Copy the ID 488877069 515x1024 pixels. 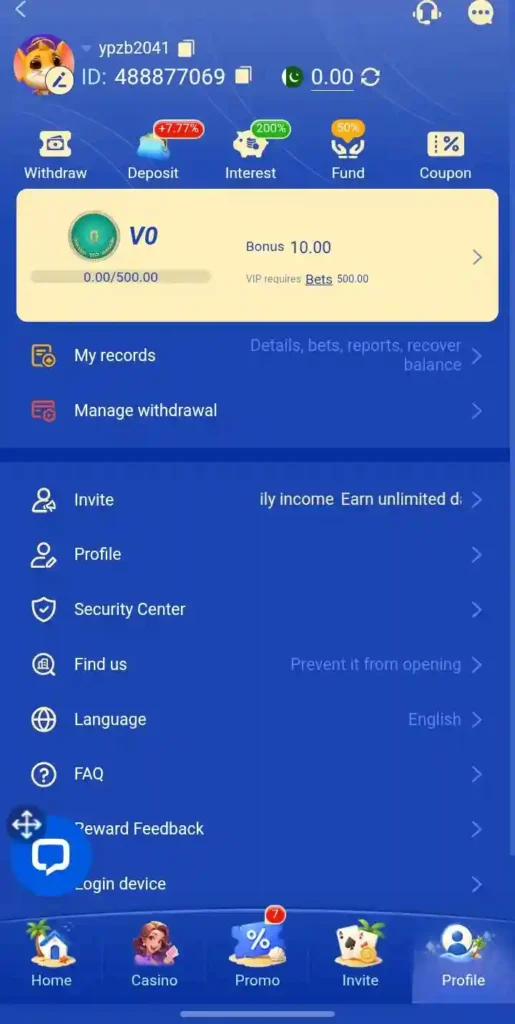[243, 76]
